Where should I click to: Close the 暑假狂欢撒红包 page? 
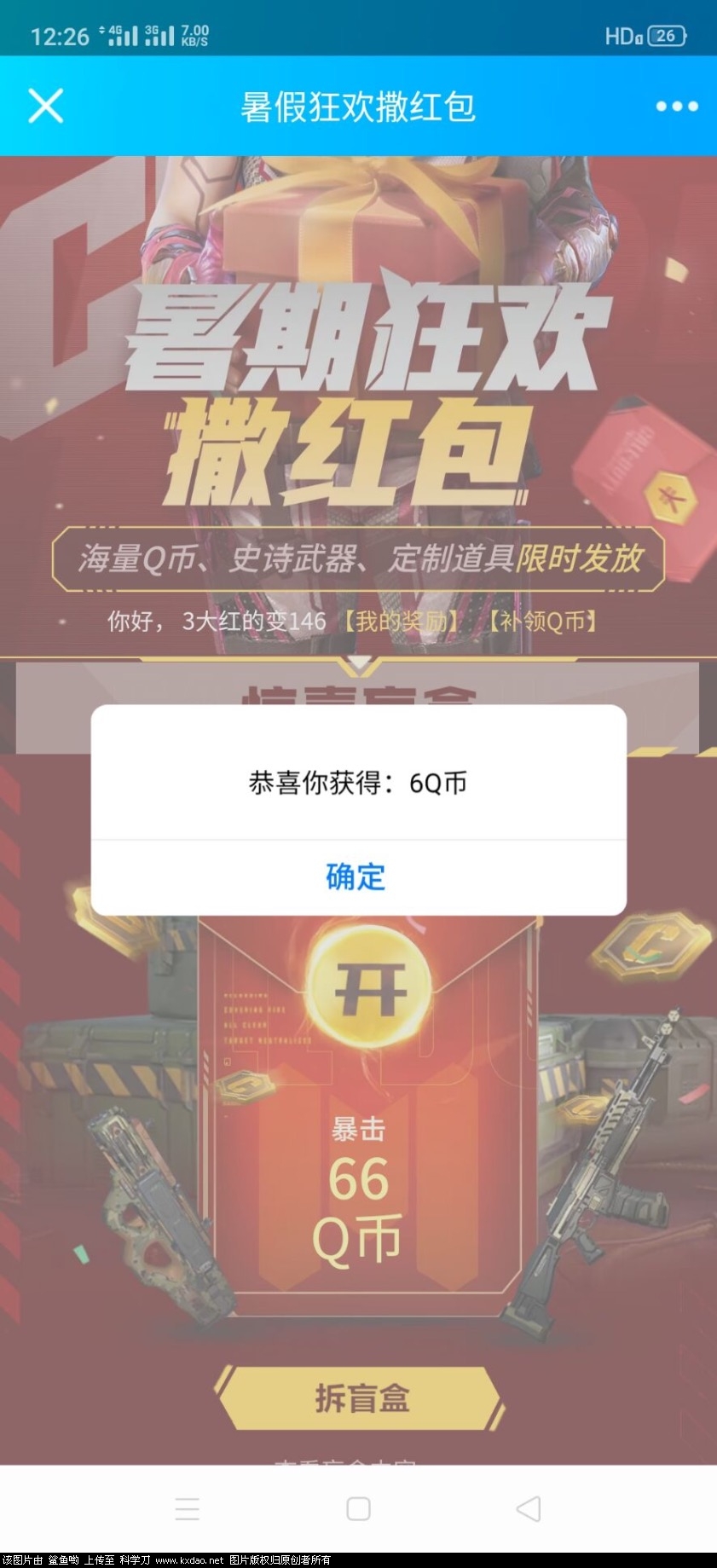[45, 106]
